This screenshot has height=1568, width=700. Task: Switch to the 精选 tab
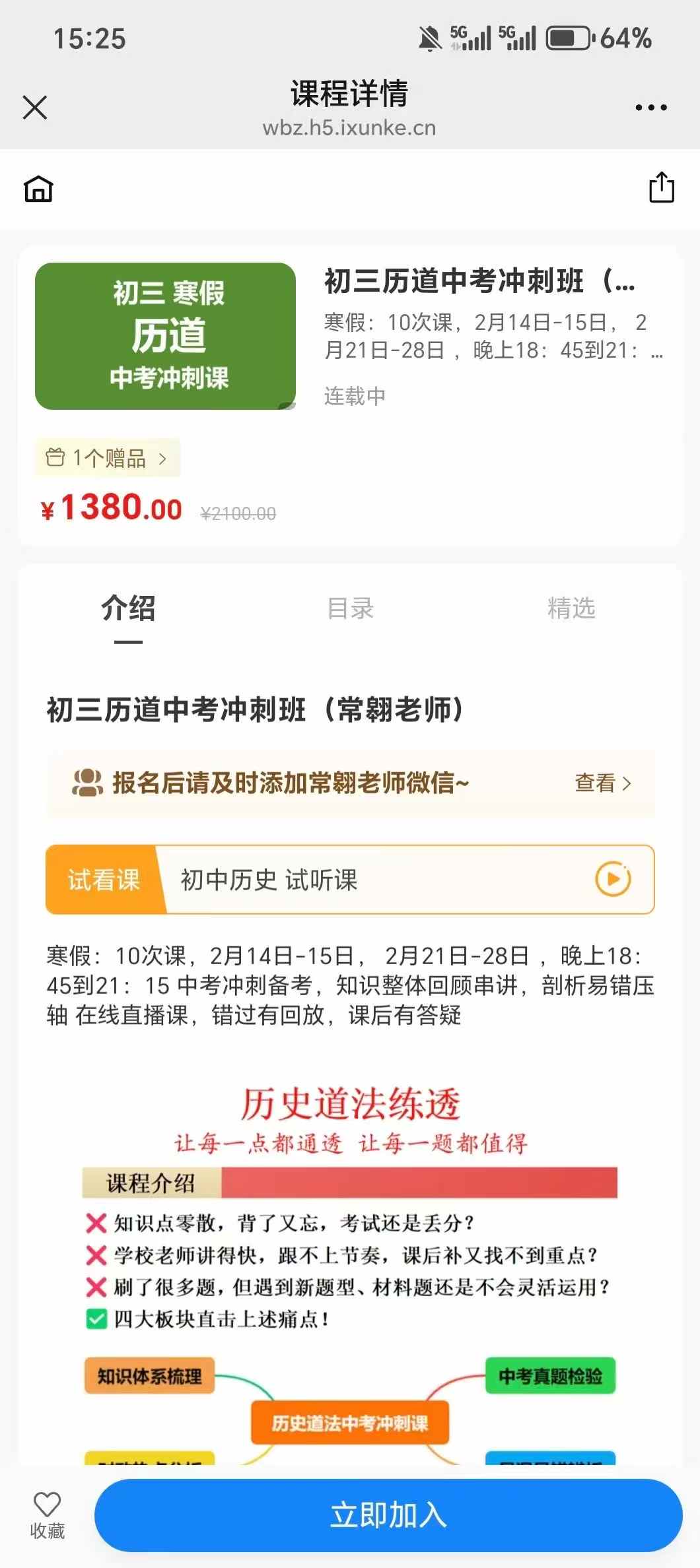(x=573, y=610)
